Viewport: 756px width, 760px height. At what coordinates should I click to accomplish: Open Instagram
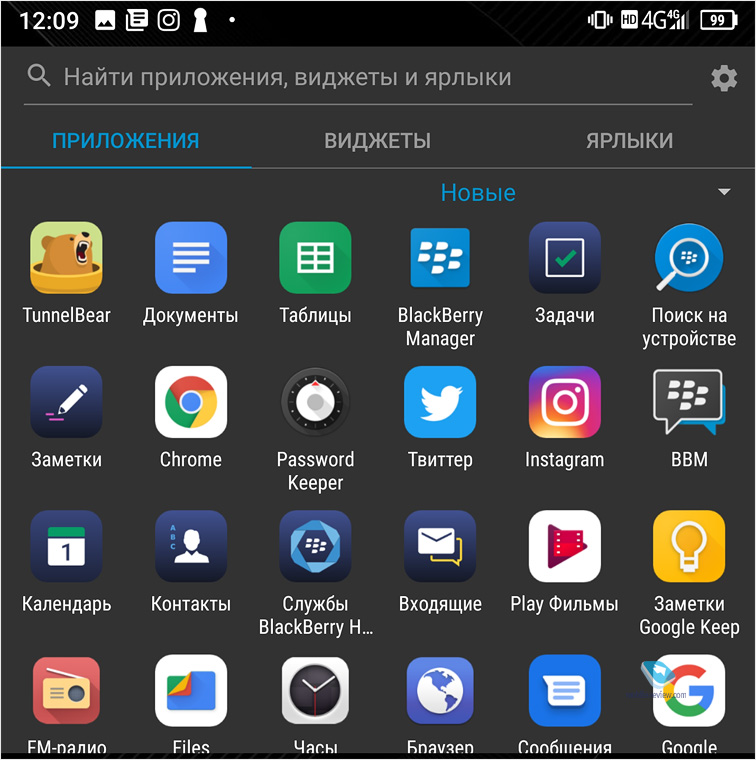(x=565, y=402)
